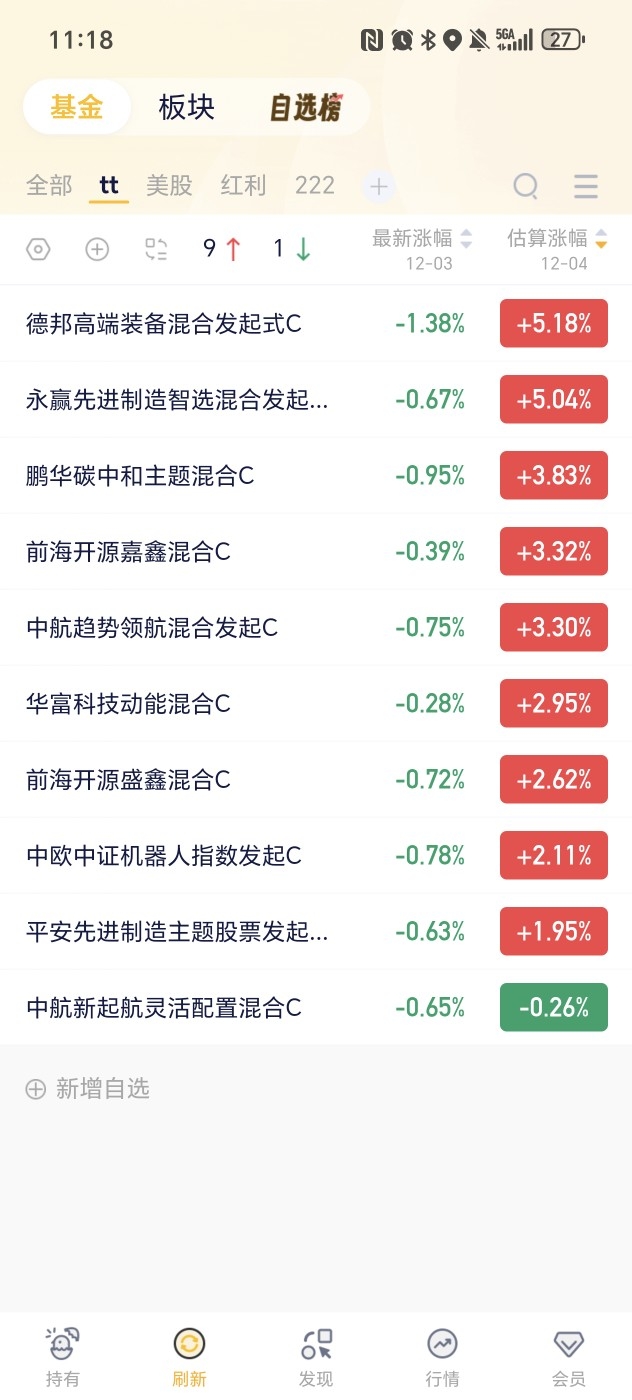Go to the 持有 bottom tab
The image size is (632, 1400).
62,1357
